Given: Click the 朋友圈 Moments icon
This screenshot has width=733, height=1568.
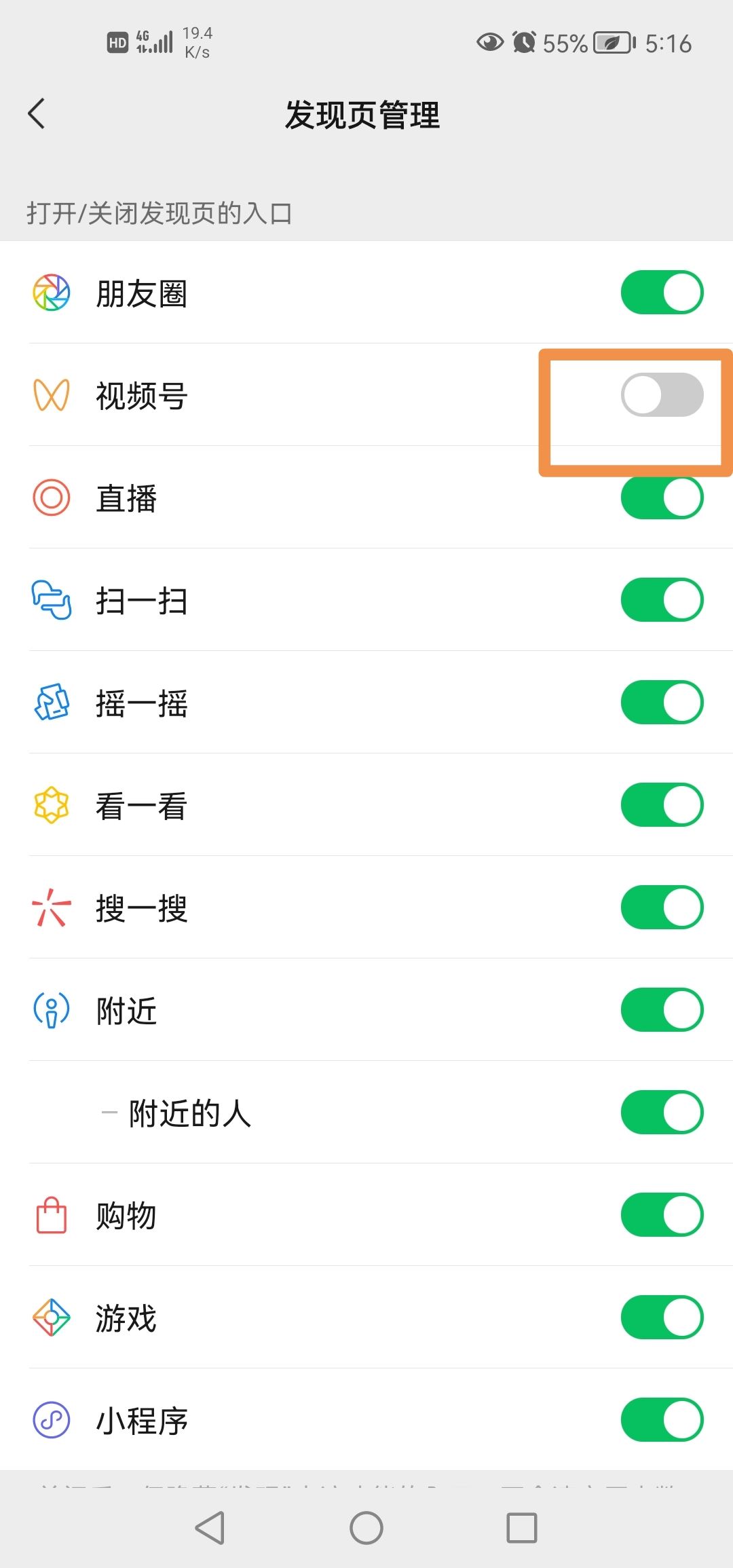Looking at the screenshot, I should 51,292.
